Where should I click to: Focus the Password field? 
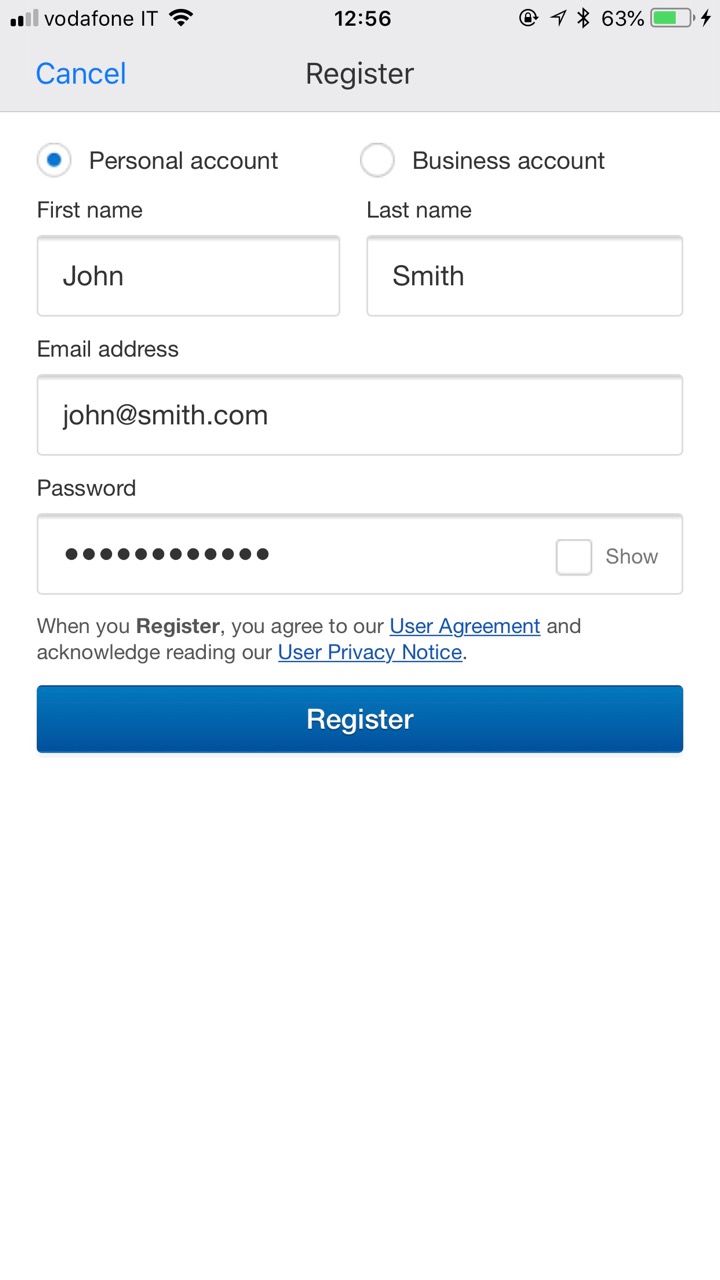(x=290, y=554)
